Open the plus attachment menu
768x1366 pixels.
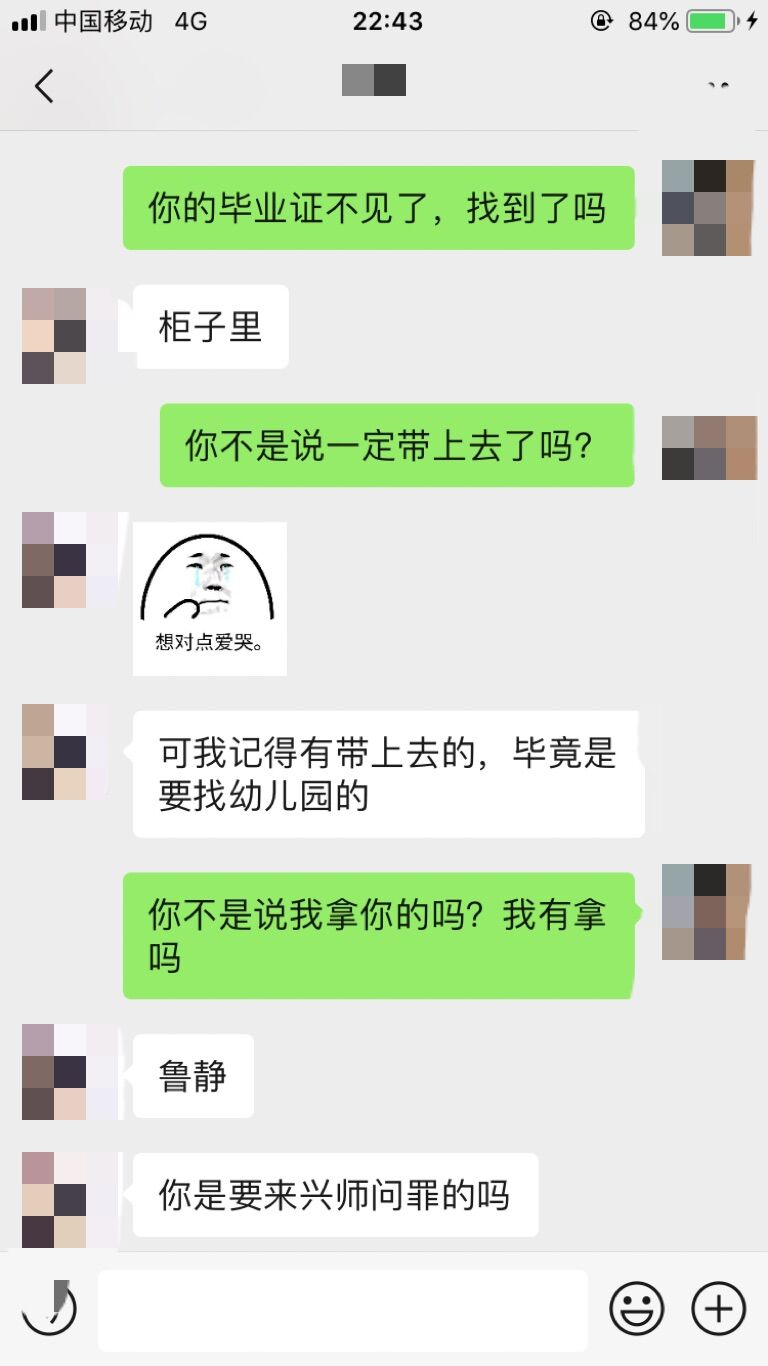(x=719, y=1308)
